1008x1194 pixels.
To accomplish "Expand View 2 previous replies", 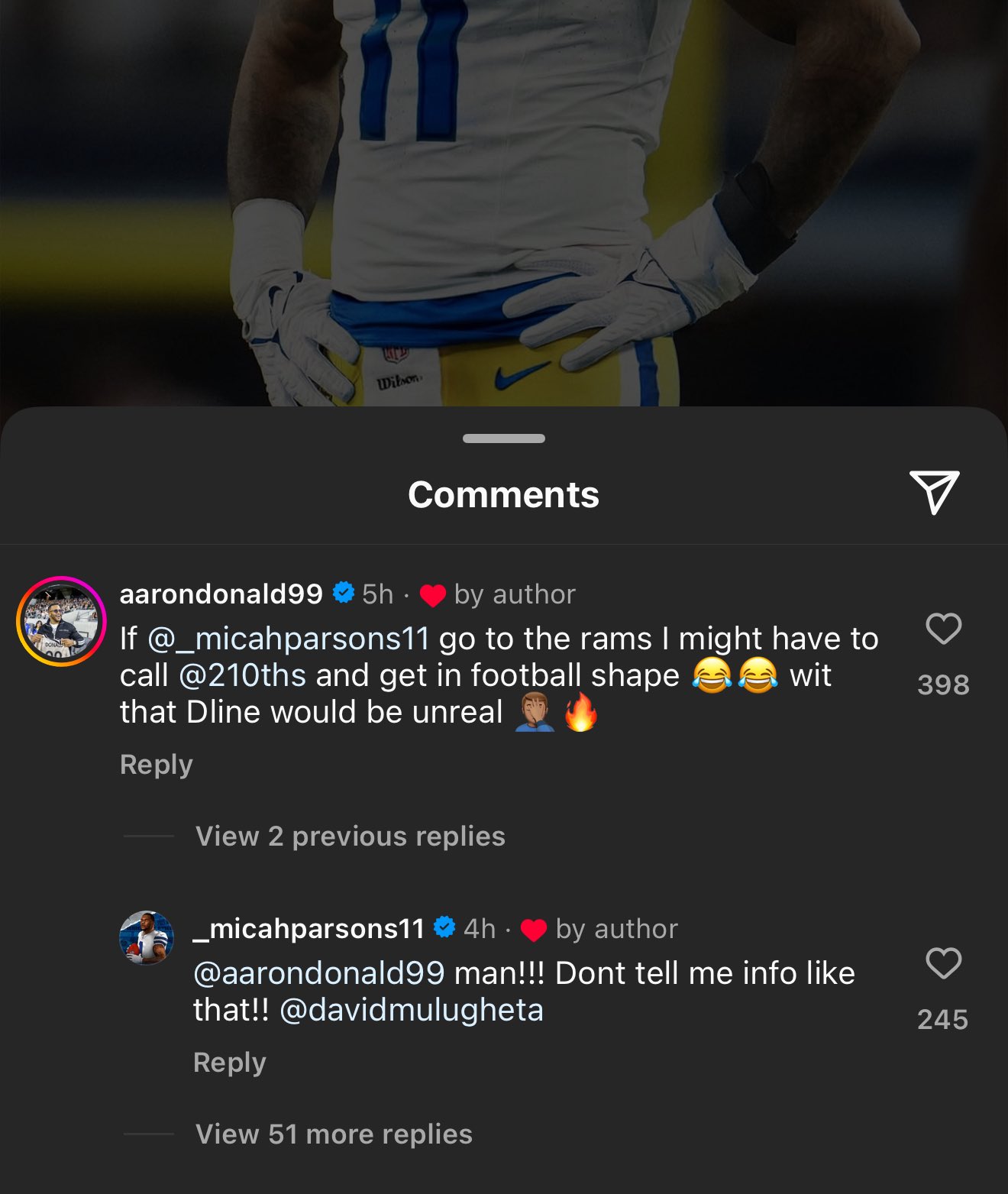I will 350,836.
